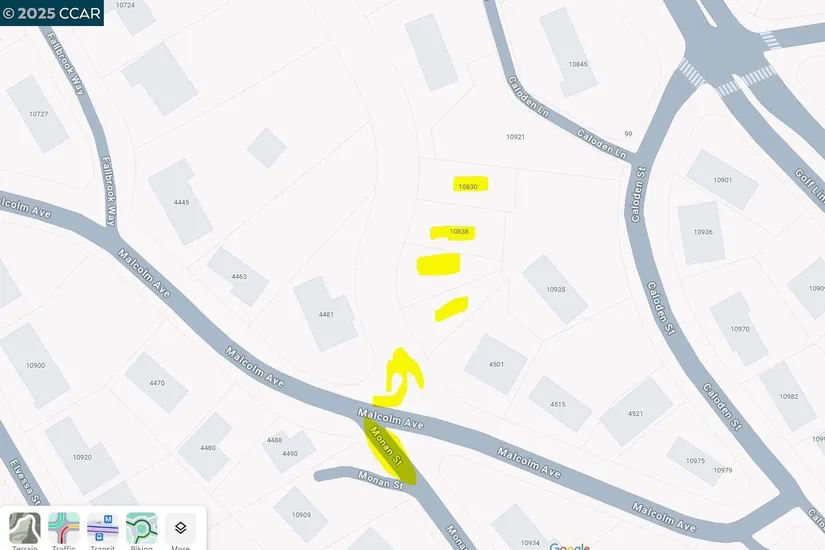This screenshot has width=825, height=550.
Task: Enable the Traffic layer
Action: point(64,528)
